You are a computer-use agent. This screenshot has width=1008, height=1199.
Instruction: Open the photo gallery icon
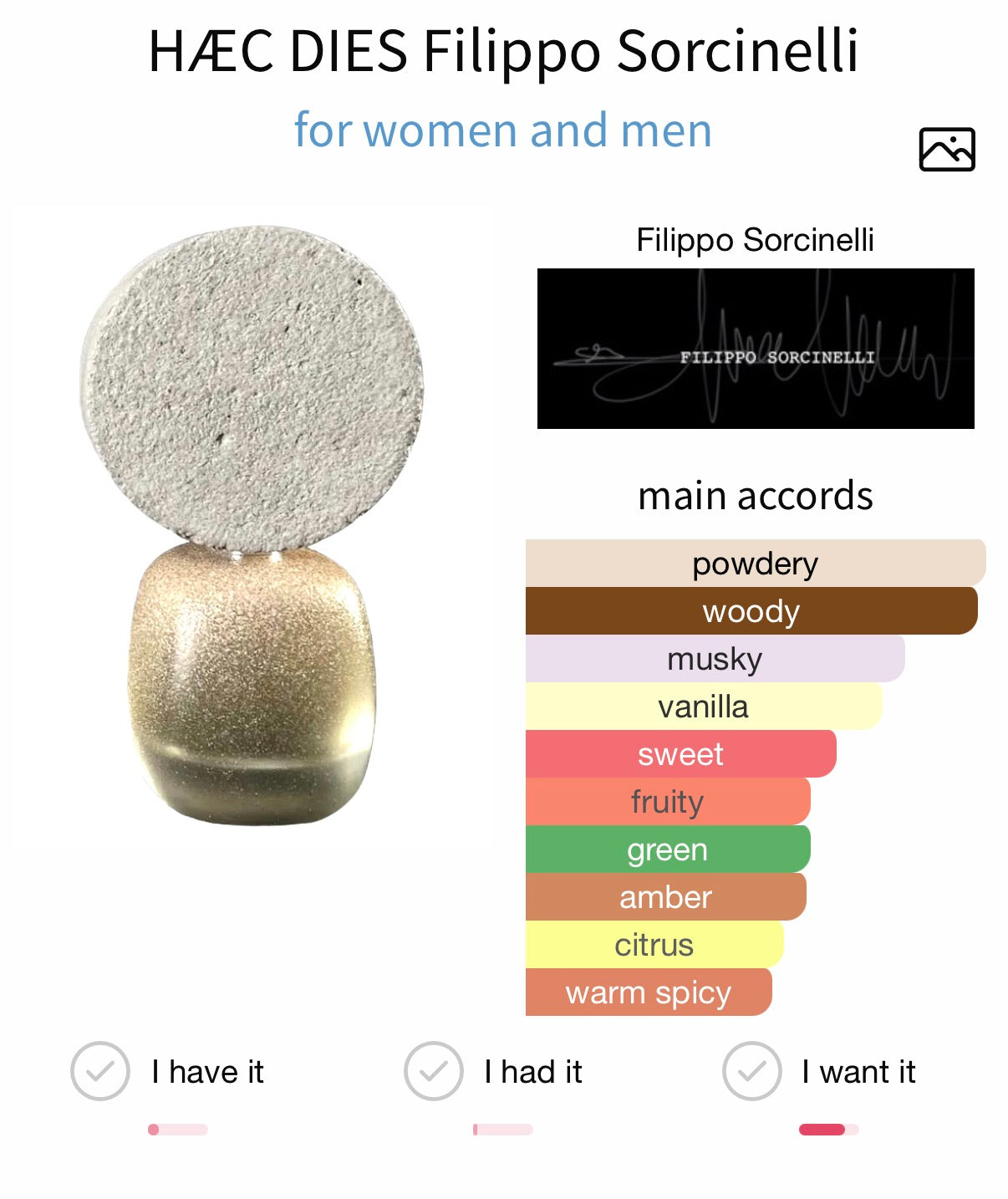pyautogui.click(x=946, y=150)
